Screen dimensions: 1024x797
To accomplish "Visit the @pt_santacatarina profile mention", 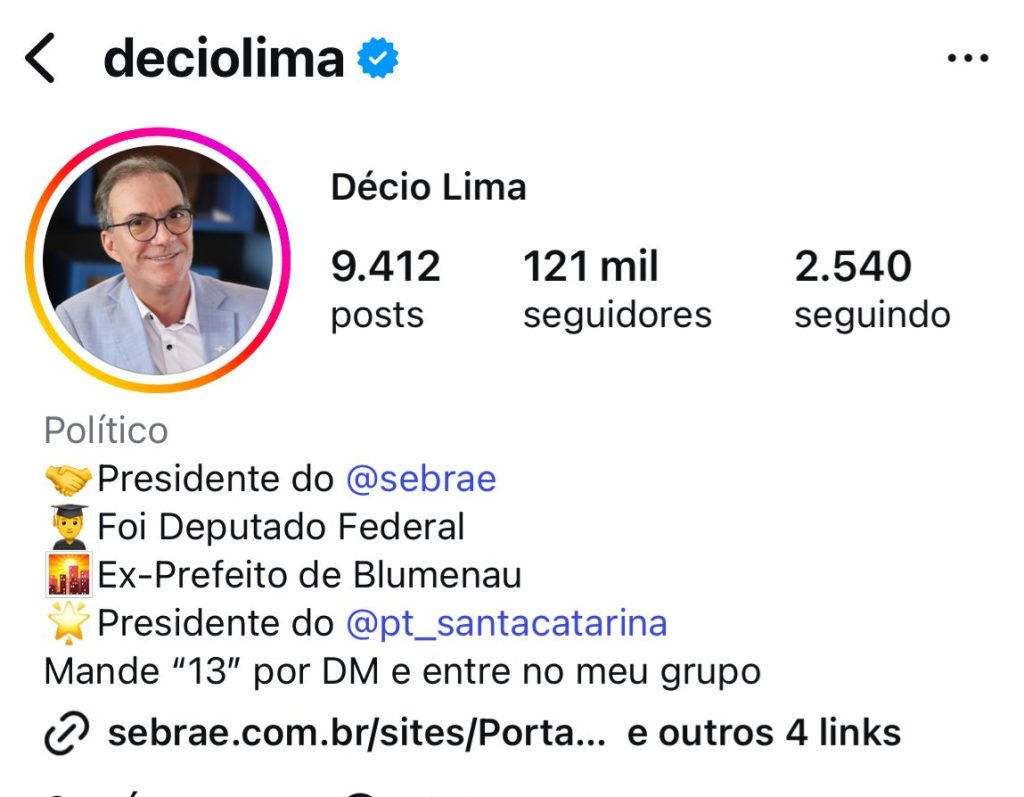I will (506, 623).
